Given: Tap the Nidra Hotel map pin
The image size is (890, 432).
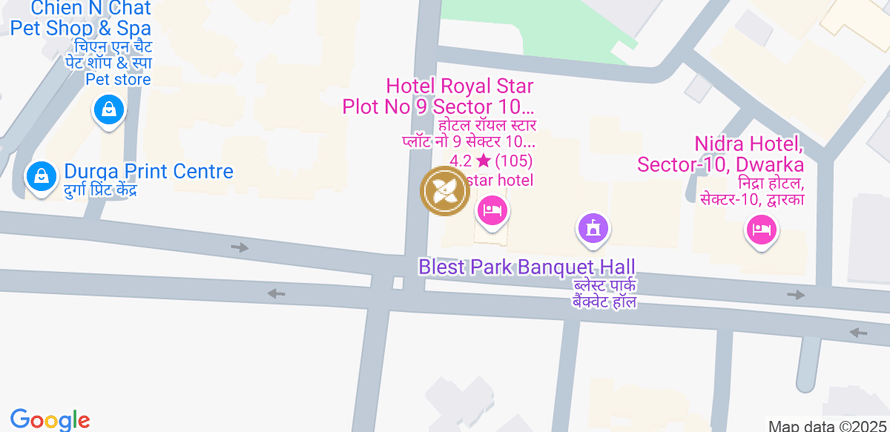Looking at the screenshot, I should (x=761, y=231).
